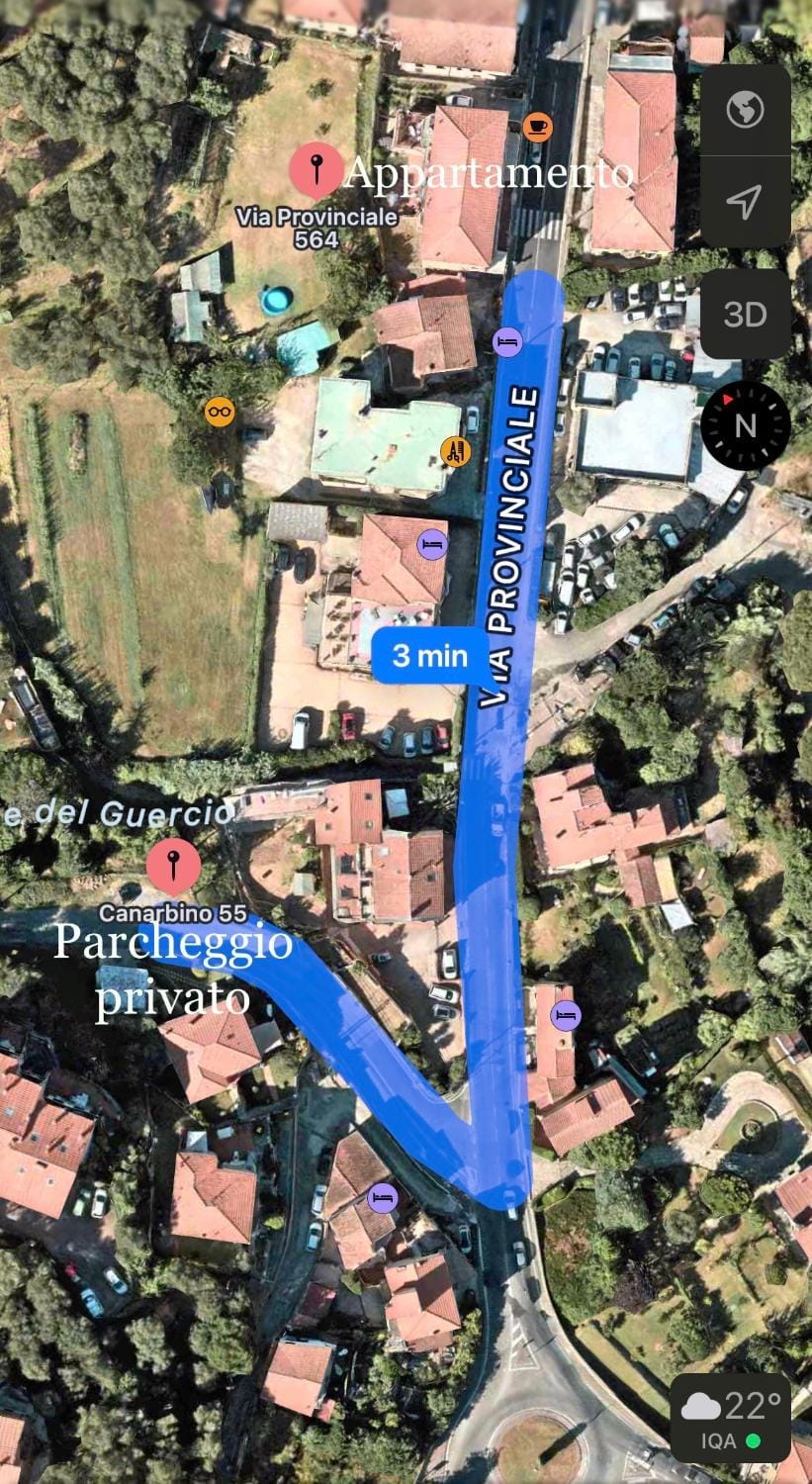Select the glasses optician POI icon

pyautogui.click(x=222, y=412)
